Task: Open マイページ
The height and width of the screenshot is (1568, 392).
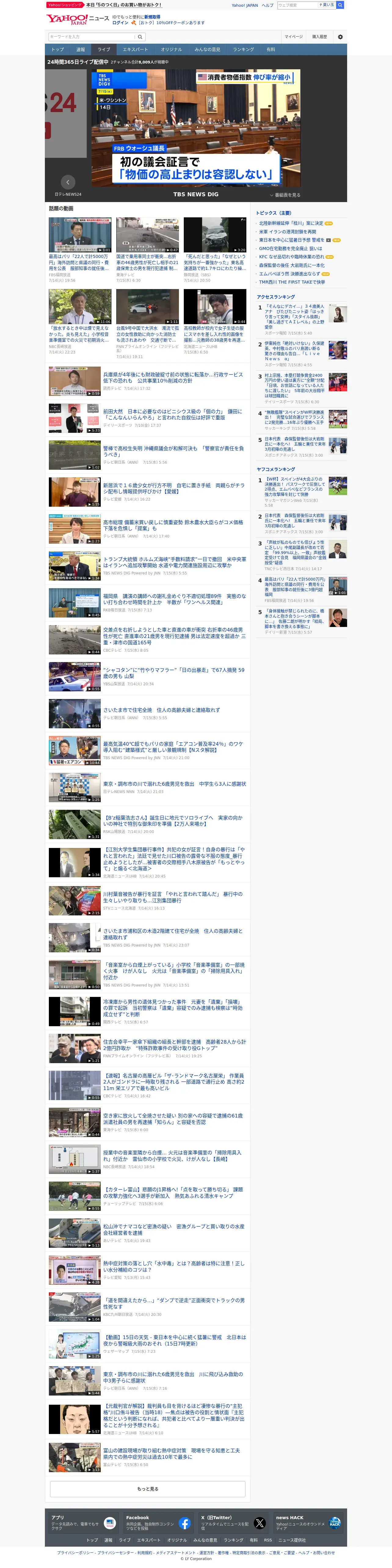Action: (x=293, y=37)
